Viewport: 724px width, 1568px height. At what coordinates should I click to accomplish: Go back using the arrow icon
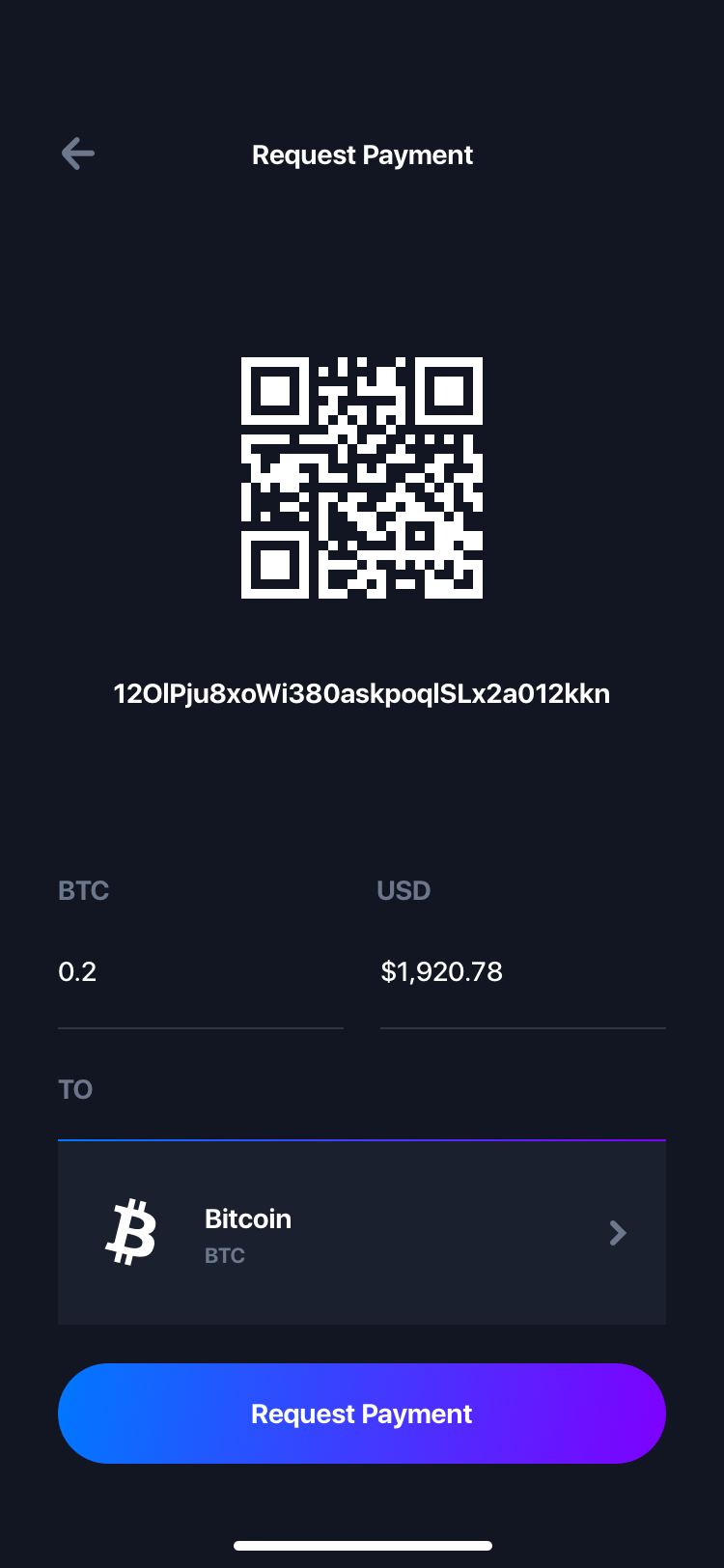pos(77,154)
